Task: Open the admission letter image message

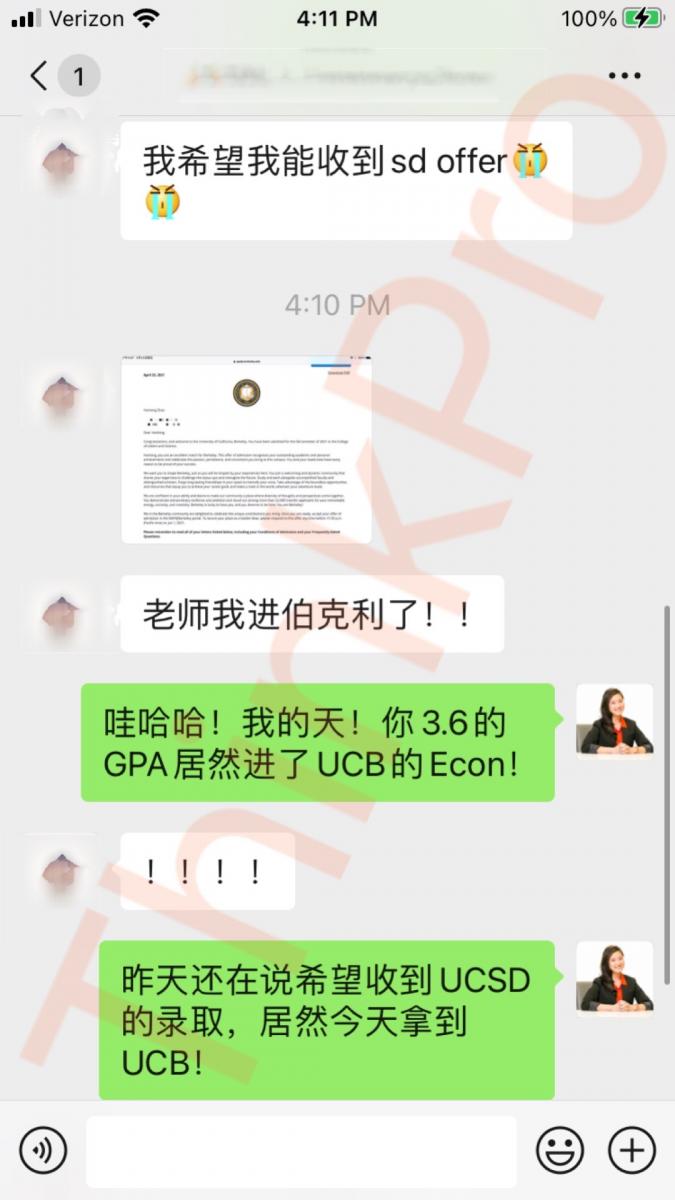Action: [245, 449]
